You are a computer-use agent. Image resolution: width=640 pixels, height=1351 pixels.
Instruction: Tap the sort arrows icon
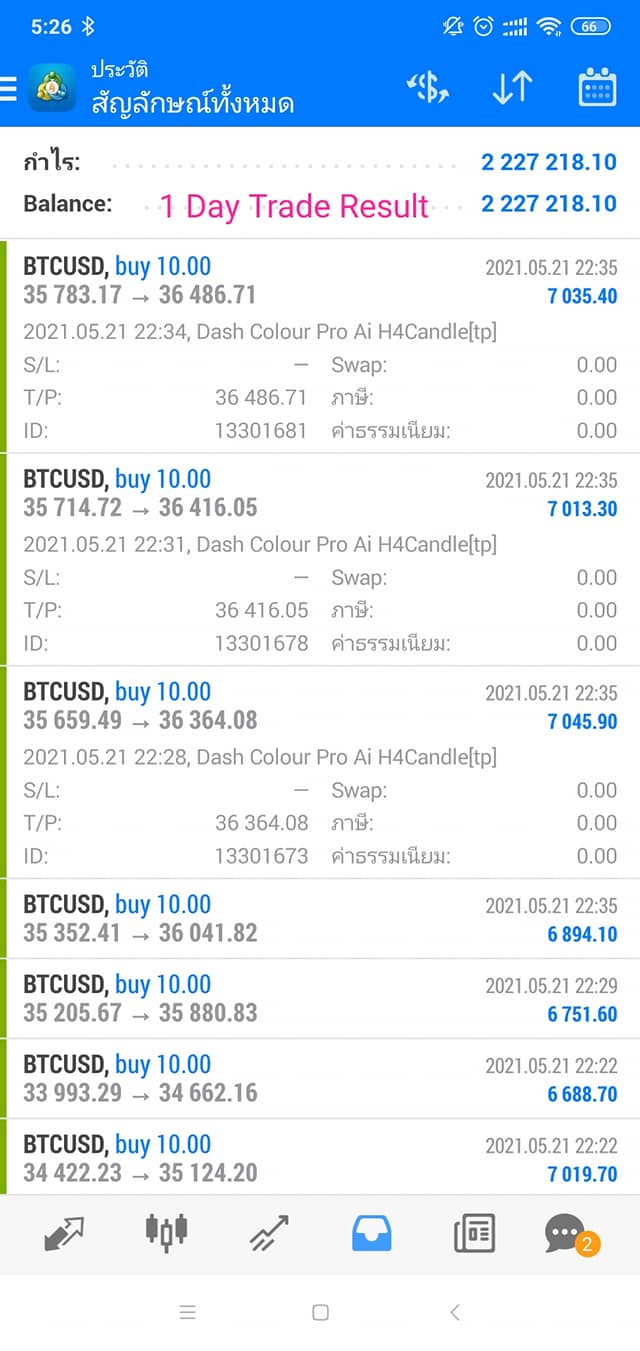[x=512, y=89]
